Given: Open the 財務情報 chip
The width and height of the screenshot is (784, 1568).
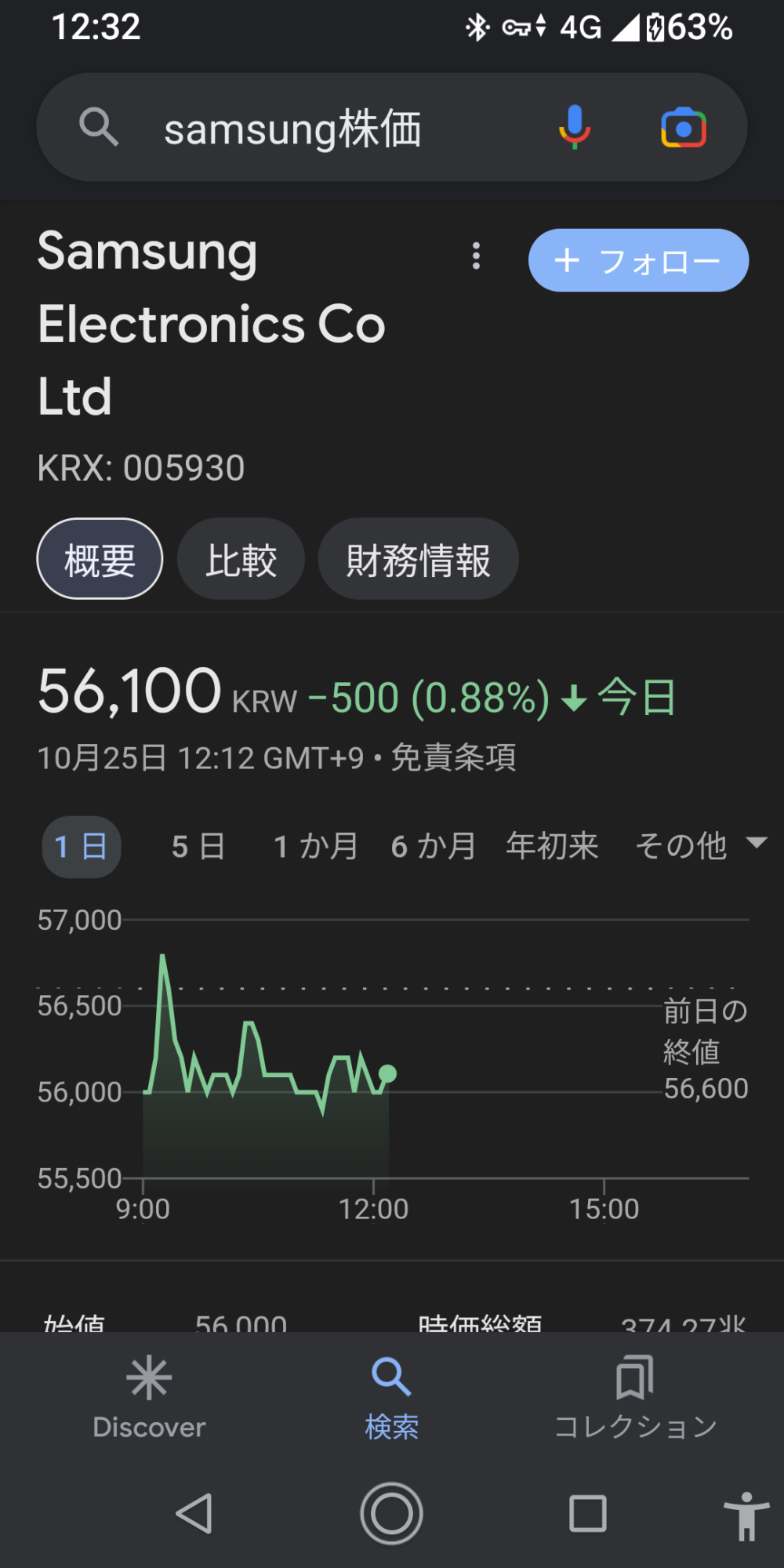Looking at the screenshot, I should (x=418, y=559).
